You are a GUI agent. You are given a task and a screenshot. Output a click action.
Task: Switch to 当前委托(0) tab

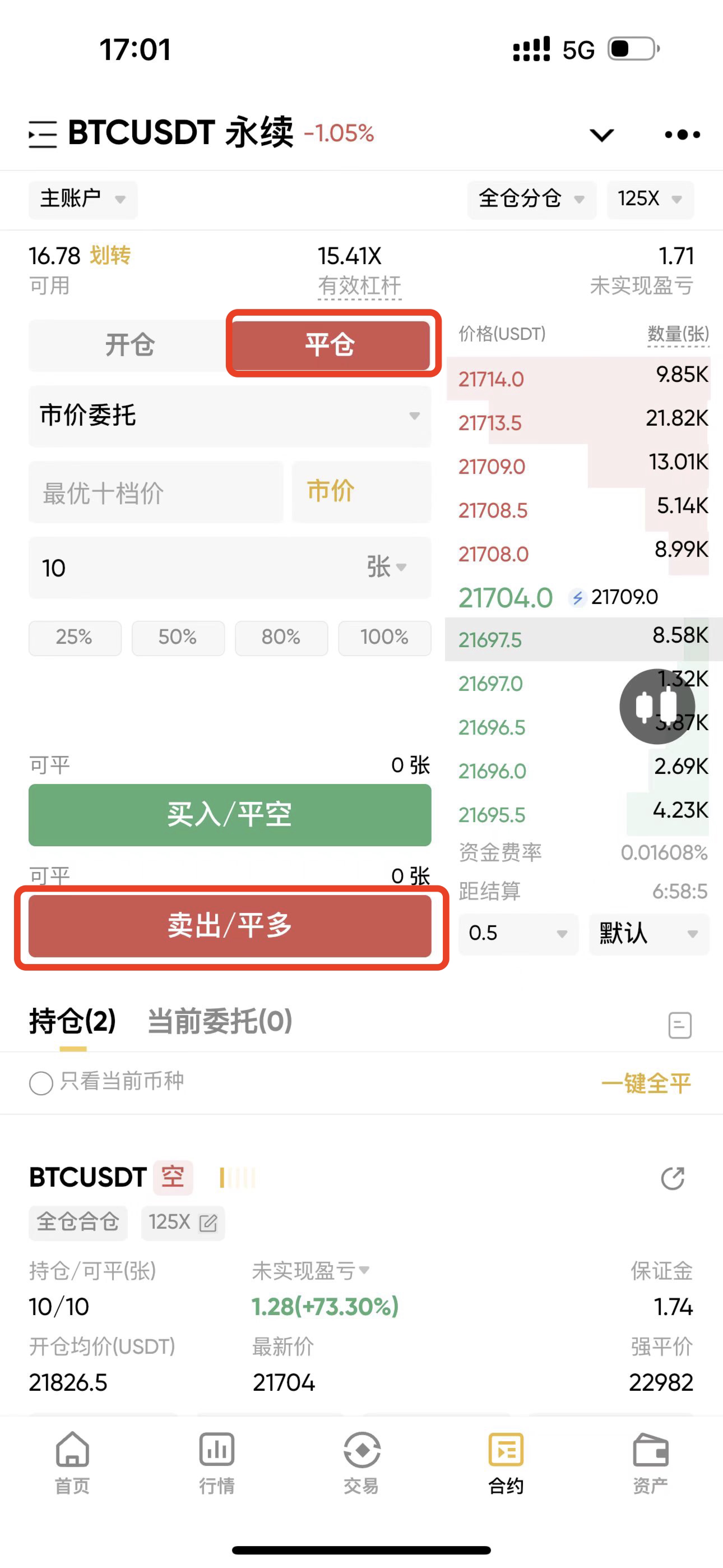tap(220, 1021)
